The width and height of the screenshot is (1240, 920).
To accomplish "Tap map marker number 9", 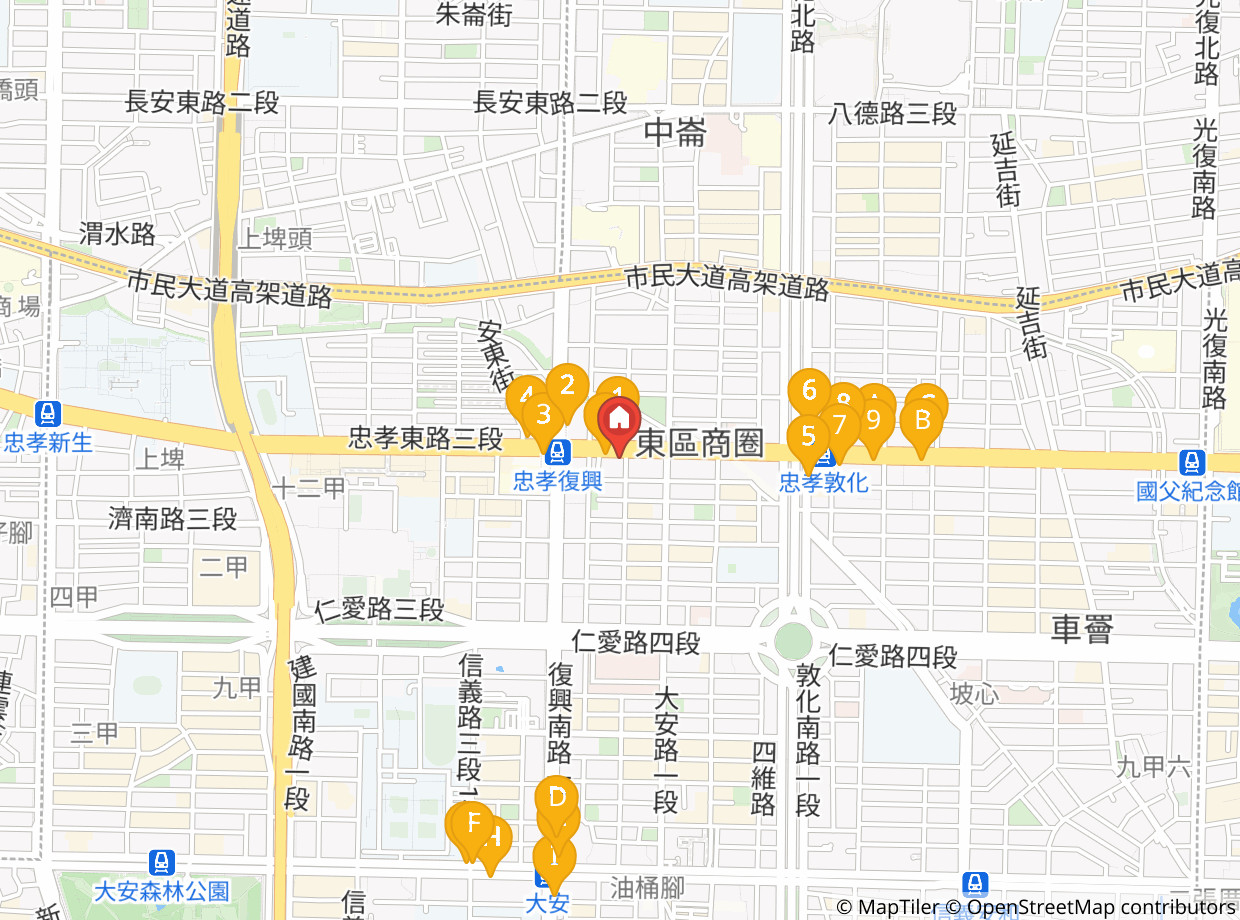I will [874, 419].
